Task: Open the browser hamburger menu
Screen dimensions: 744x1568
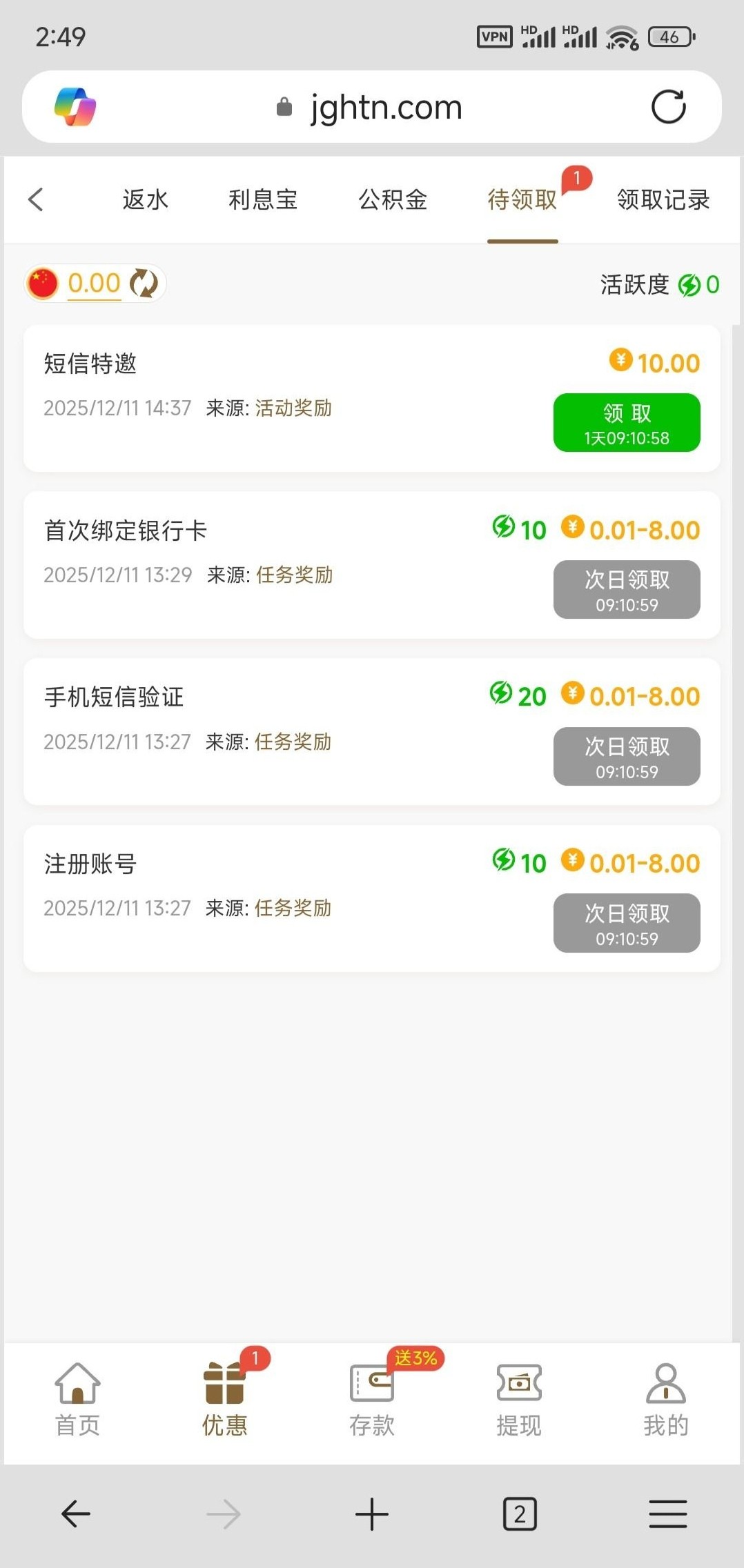Action: [x=667, y=1514]
